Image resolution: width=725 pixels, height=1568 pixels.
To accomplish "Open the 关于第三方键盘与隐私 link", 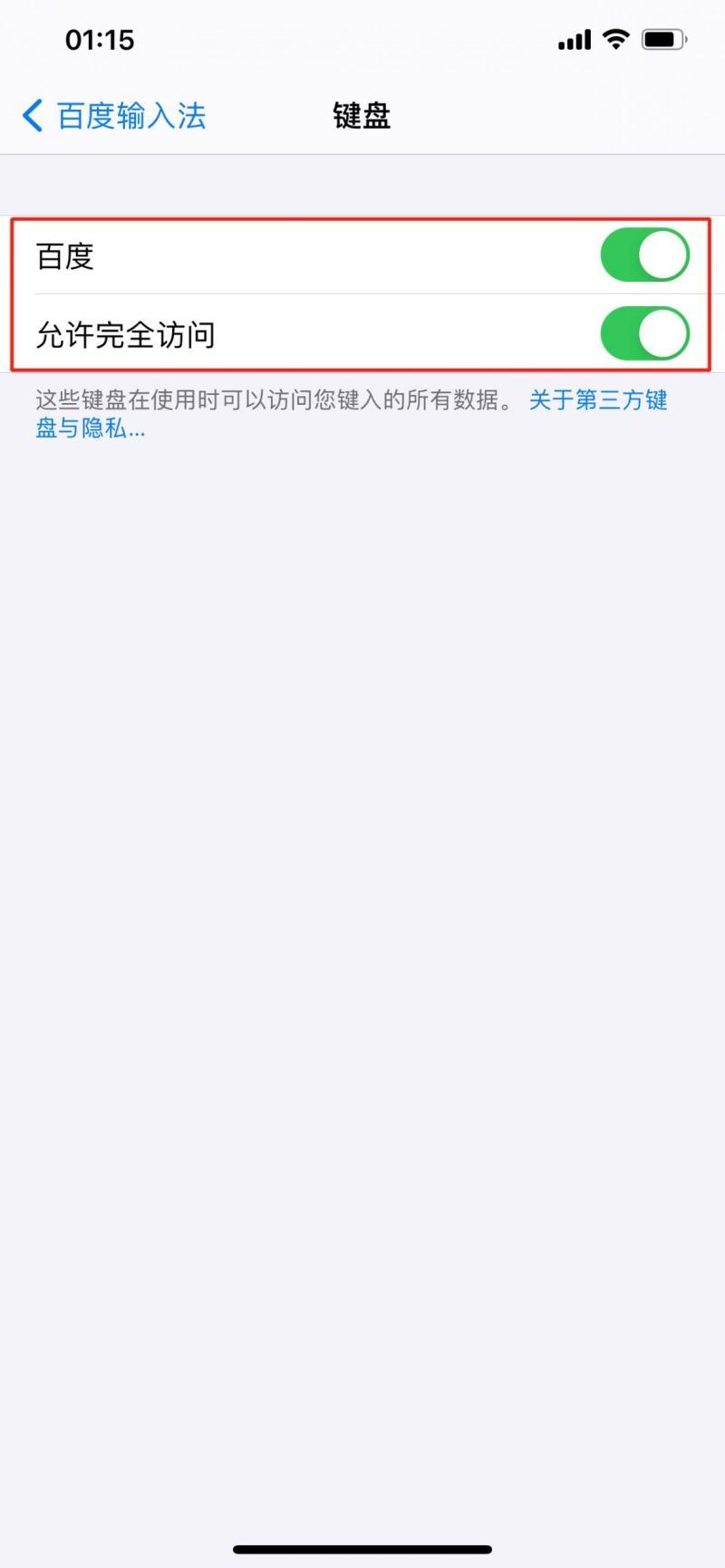I will pyautogui.click(x=597, y=400).
